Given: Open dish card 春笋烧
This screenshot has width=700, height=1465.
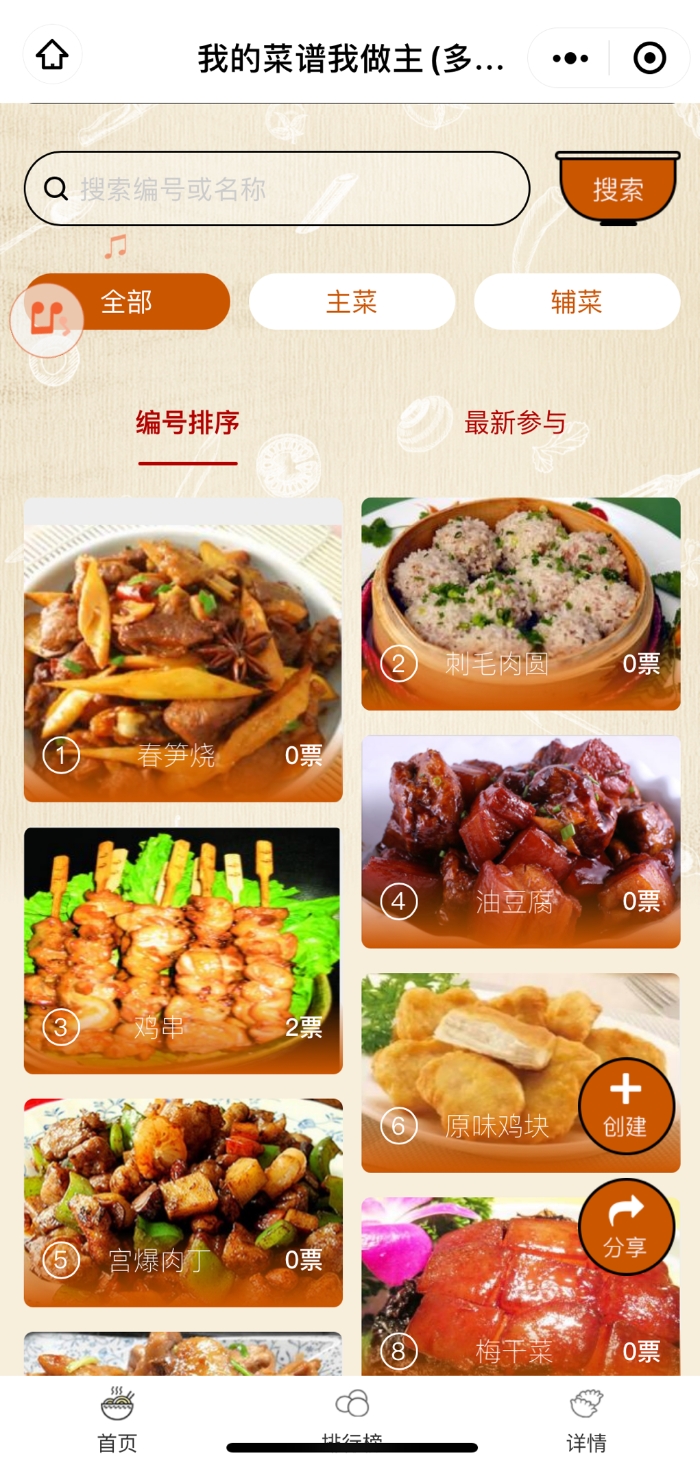Looking at the screenshot, I should pyautogui.click(x=183, y=650).
